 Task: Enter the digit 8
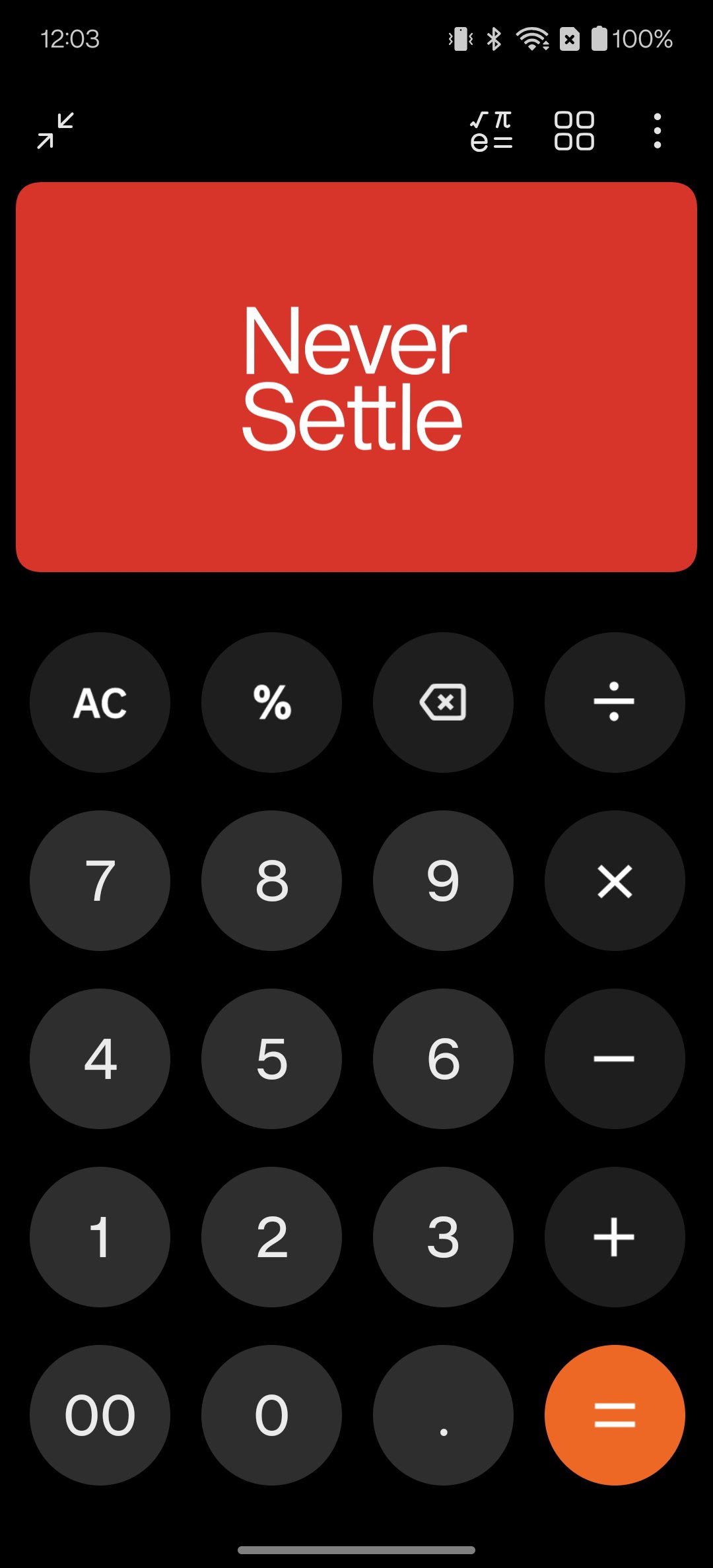point(271,880)
